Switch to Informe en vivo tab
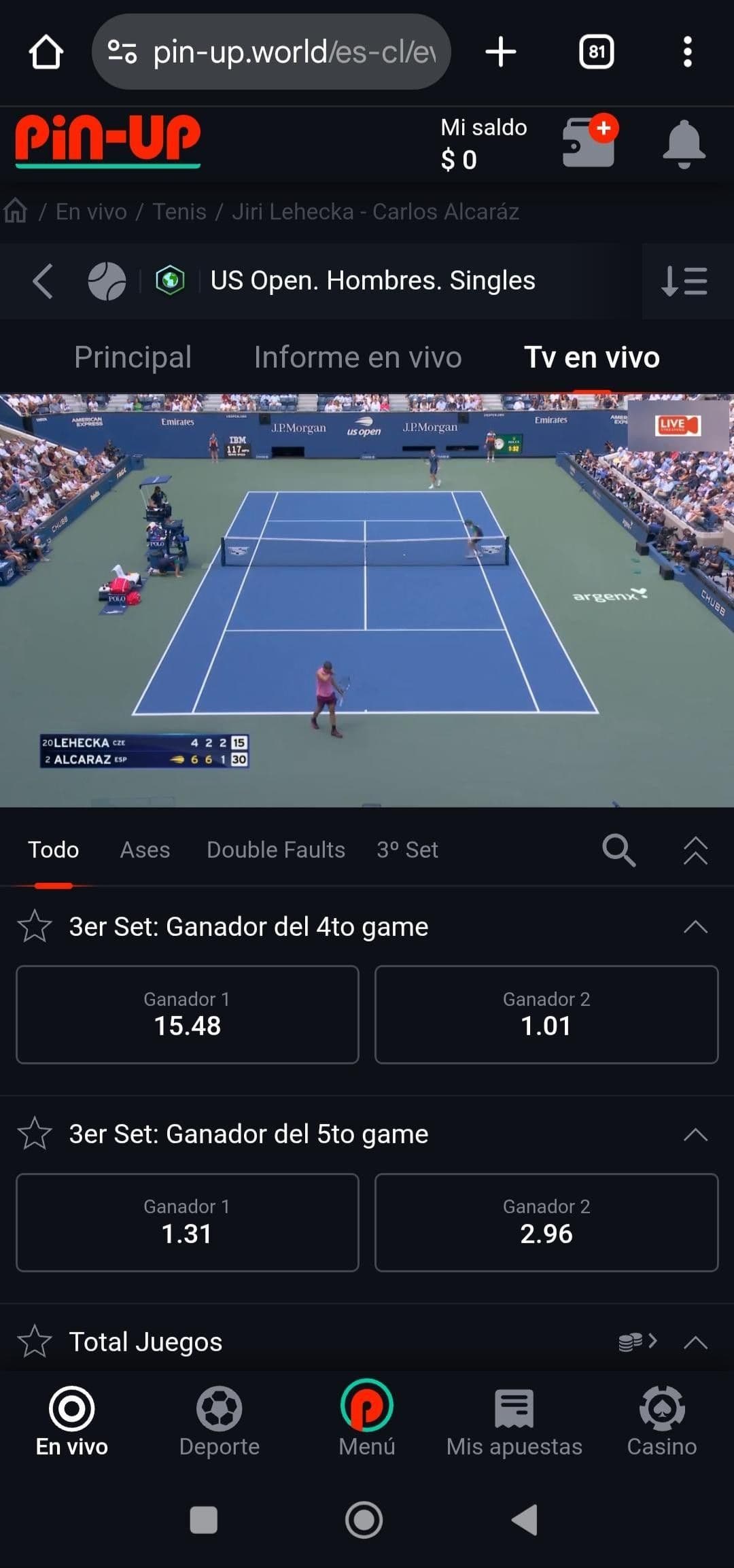734x1568 pixels. pyautogui.click(x=357, y=358)
